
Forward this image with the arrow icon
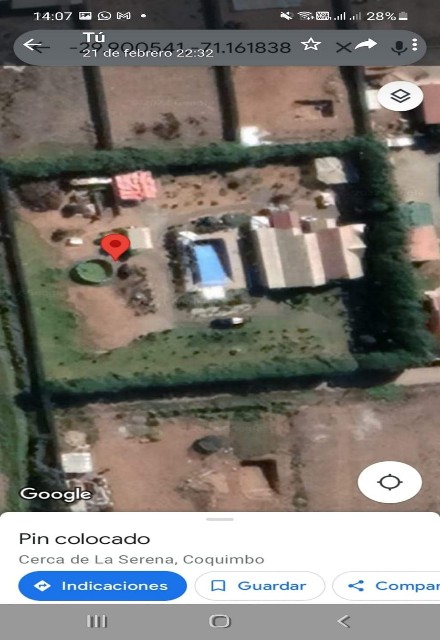click(365, 44)
